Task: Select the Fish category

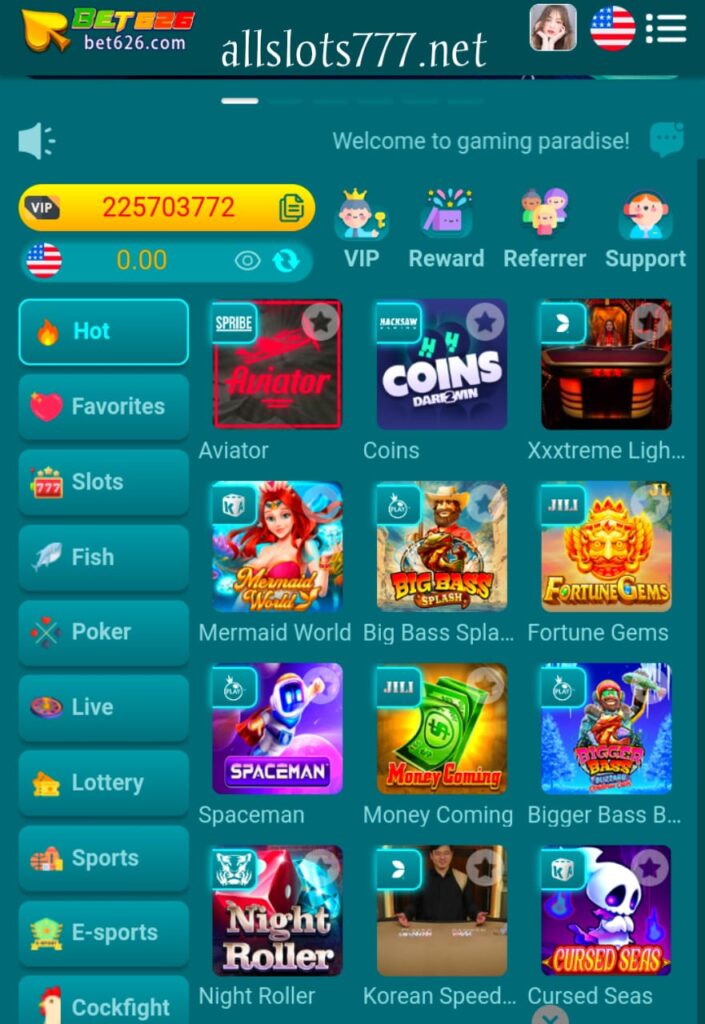Action: pyautogui.click(x=103, y=557)
